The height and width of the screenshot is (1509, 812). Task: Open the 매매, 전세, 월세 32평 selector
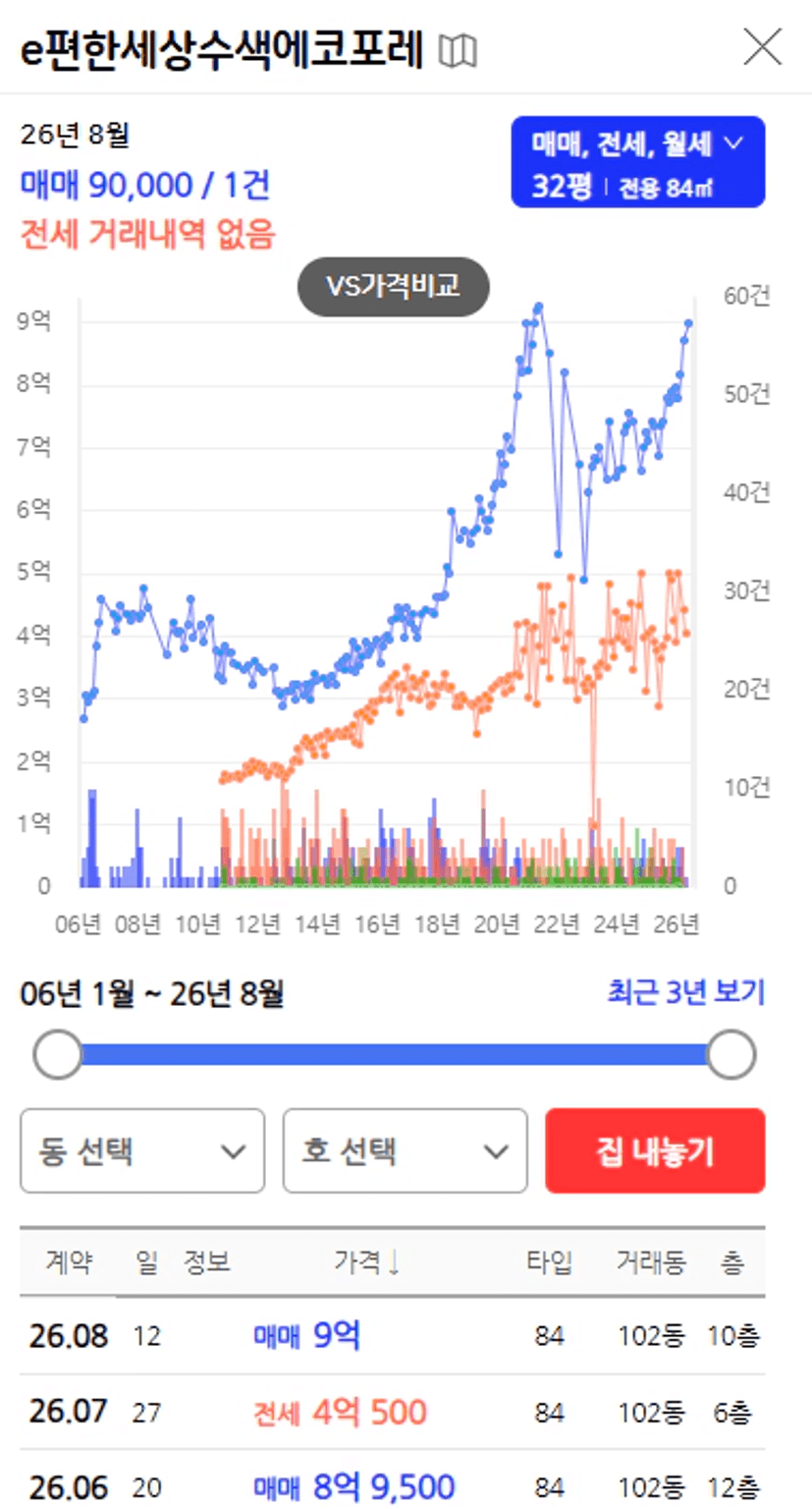tap(637, 162)
